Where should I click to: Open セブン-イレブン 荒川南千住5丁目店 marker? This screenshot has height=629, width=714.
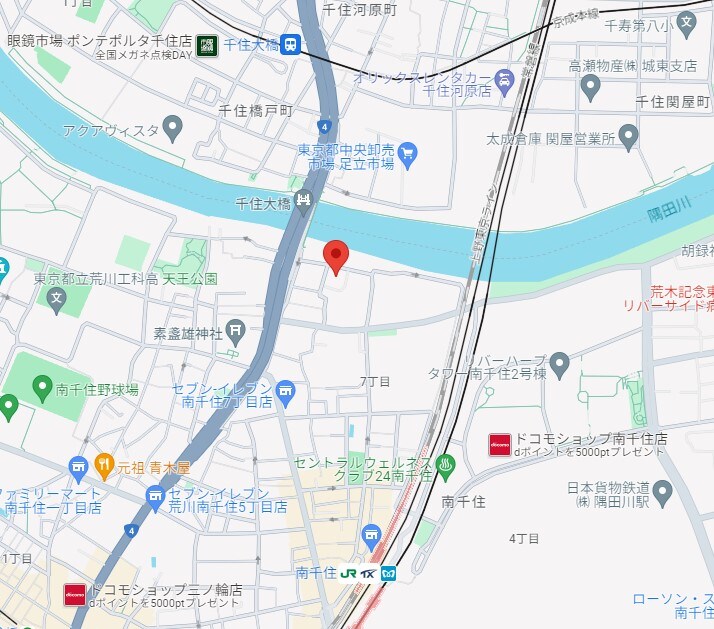155,495
